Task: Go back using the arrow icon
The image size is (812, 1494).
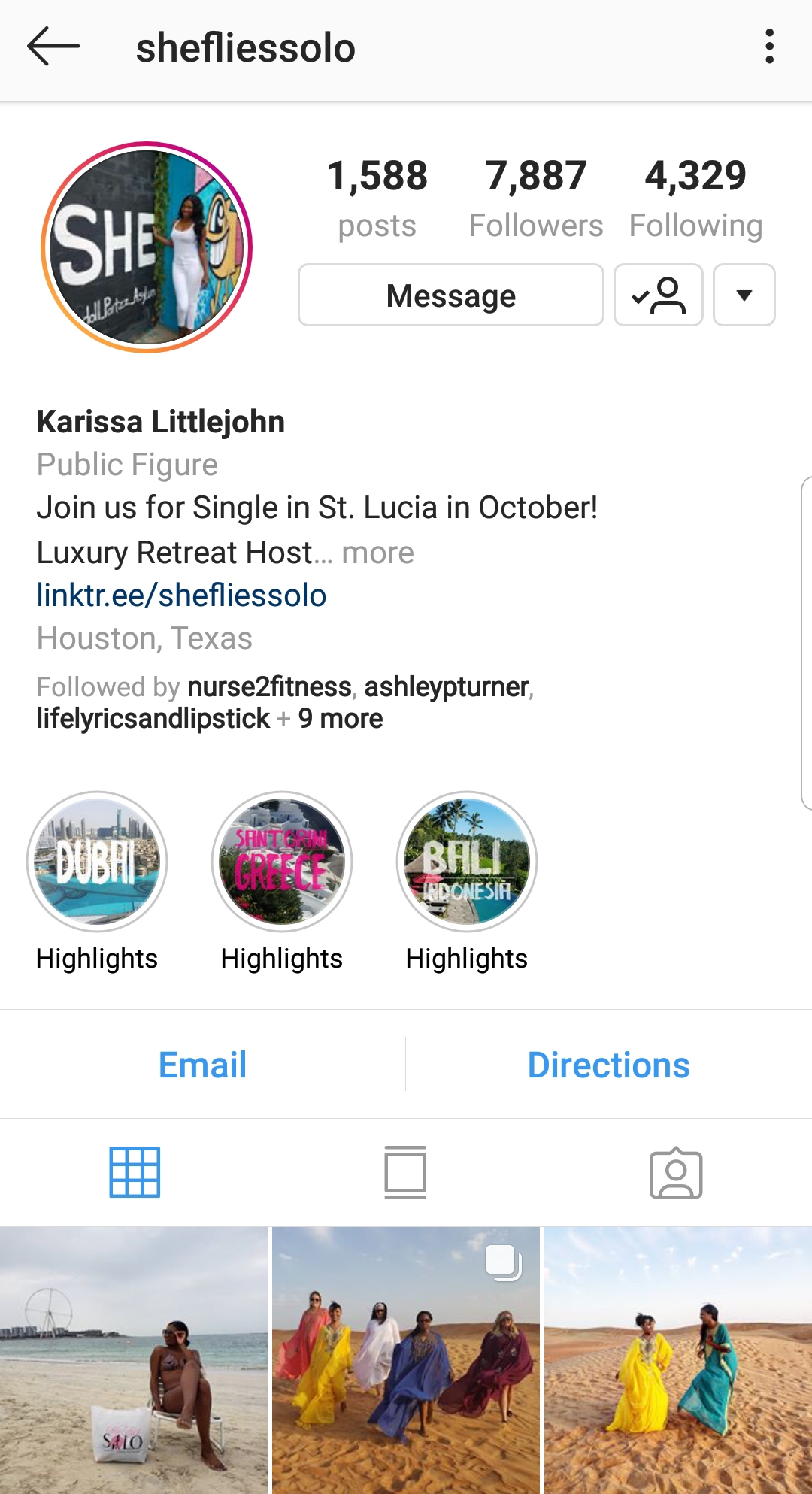Action: (53, 47)
